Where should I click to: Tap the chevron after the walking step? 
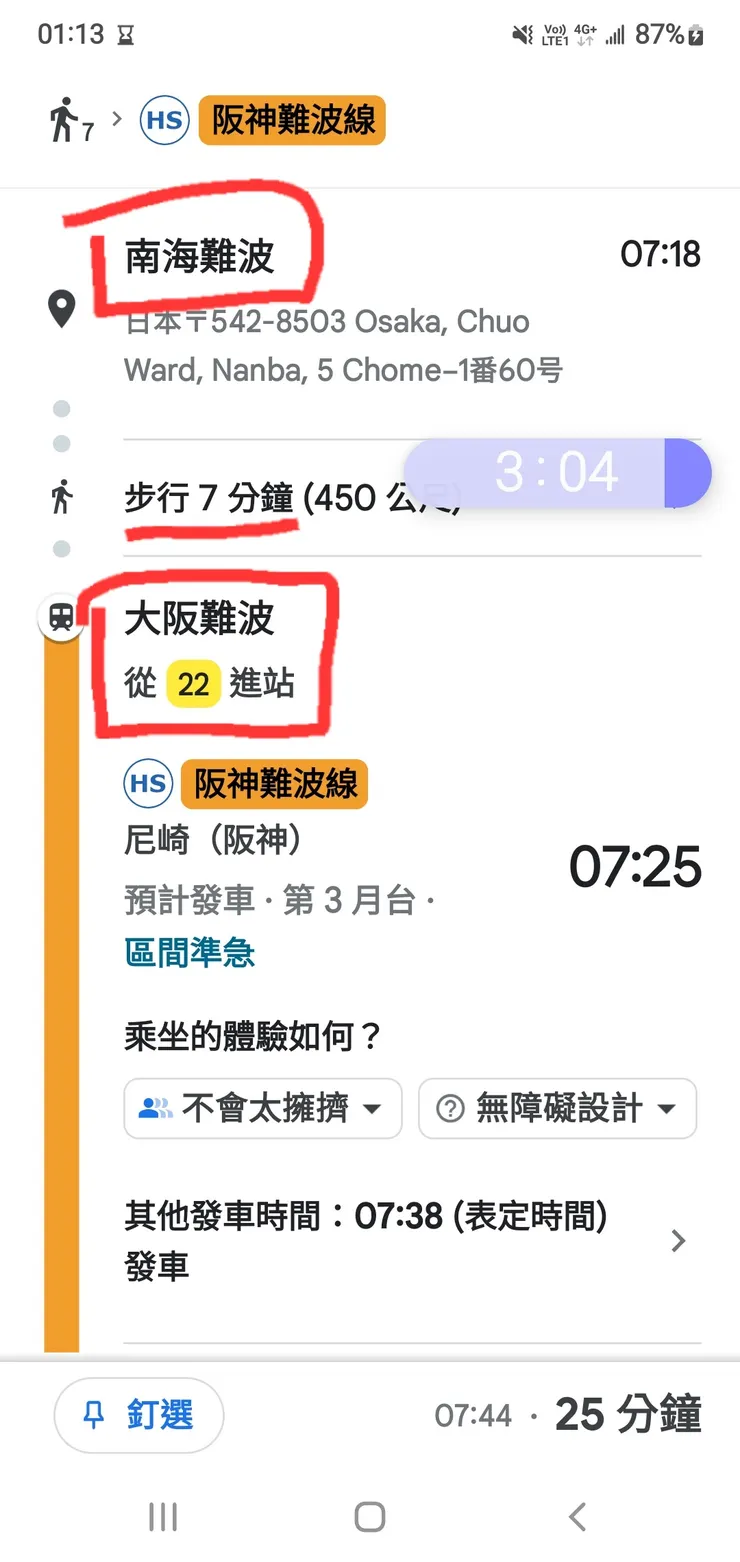[678, 497]
